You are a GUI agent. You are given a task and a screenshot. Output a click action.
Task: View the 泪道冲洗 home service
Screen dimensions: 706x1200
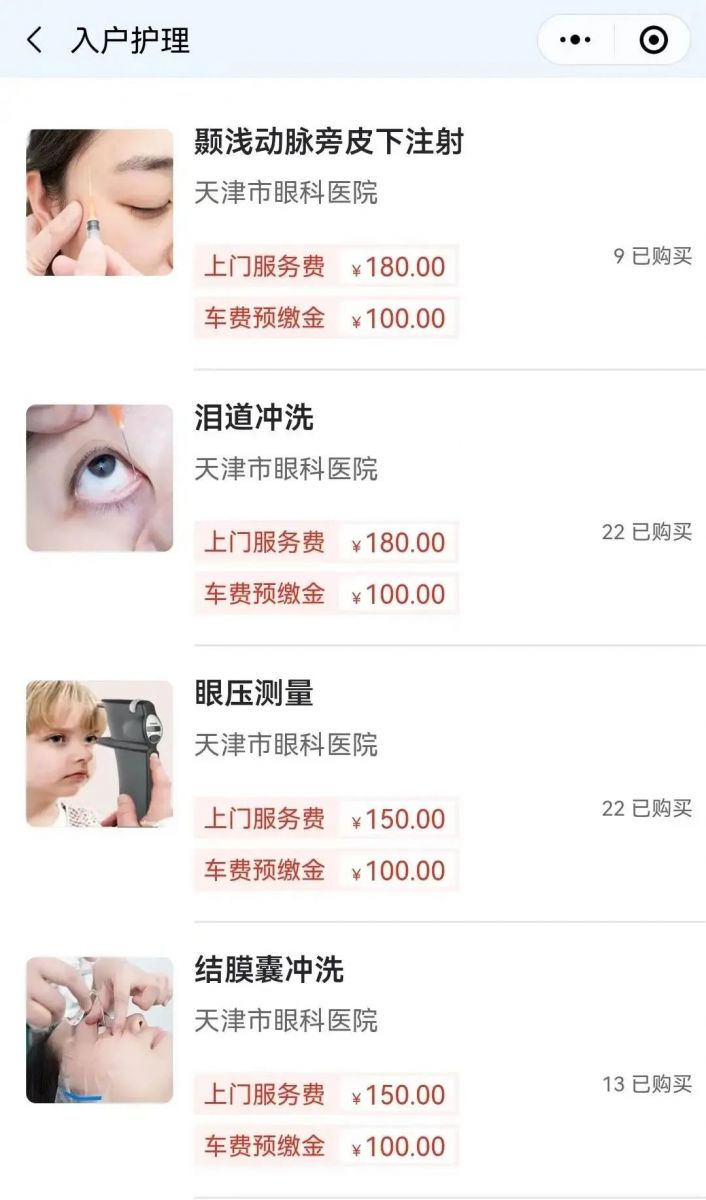pyautogui.click(x=254, y=419)
